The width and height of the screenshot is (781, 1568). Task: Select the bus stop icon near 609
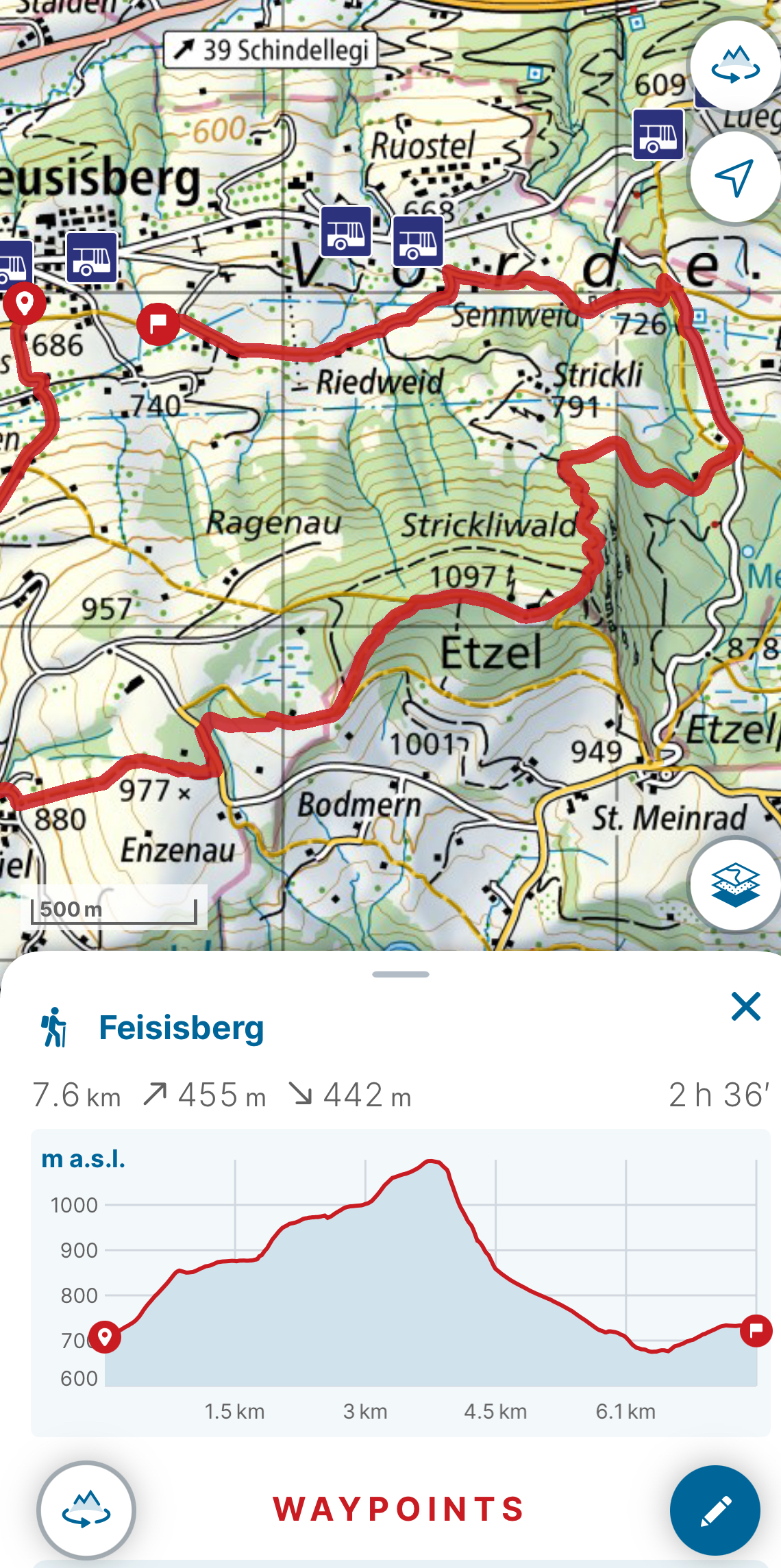[x=658, y=134]
